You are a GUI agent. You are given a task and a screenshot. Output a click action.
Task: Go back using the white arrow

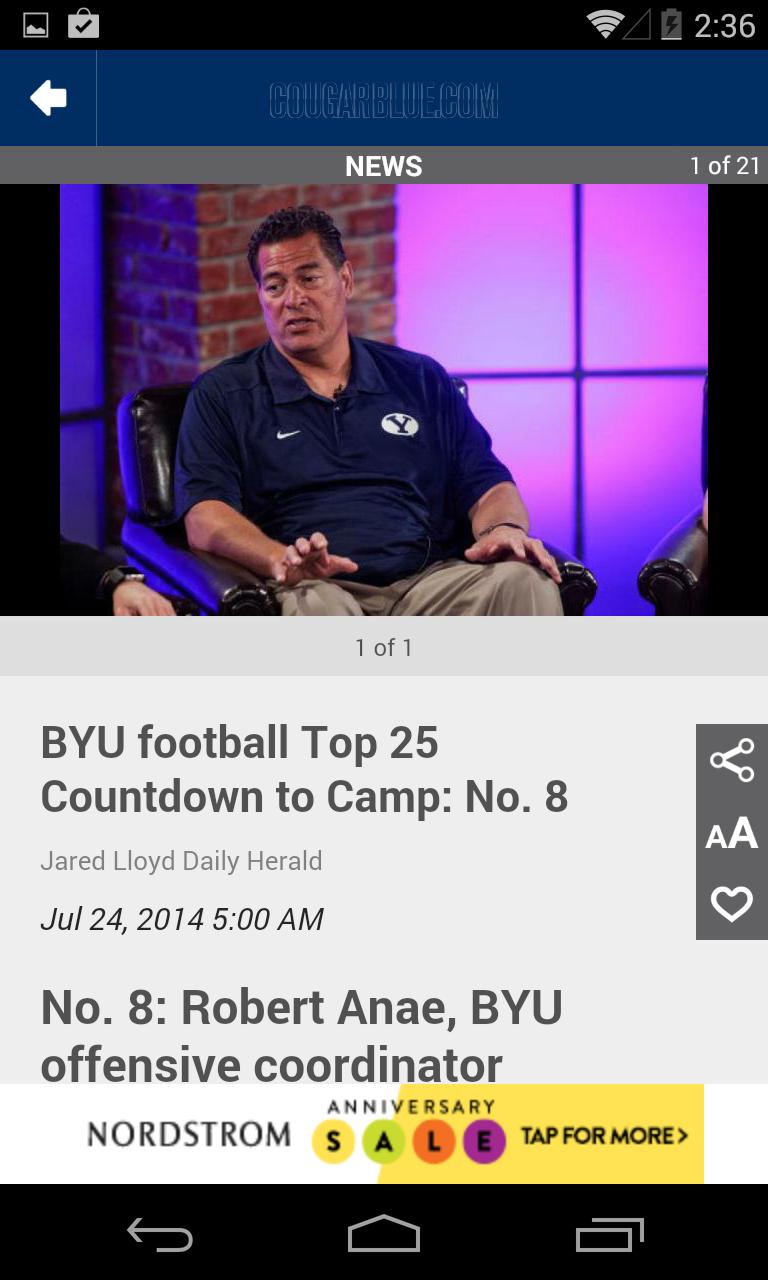[48, 98]
